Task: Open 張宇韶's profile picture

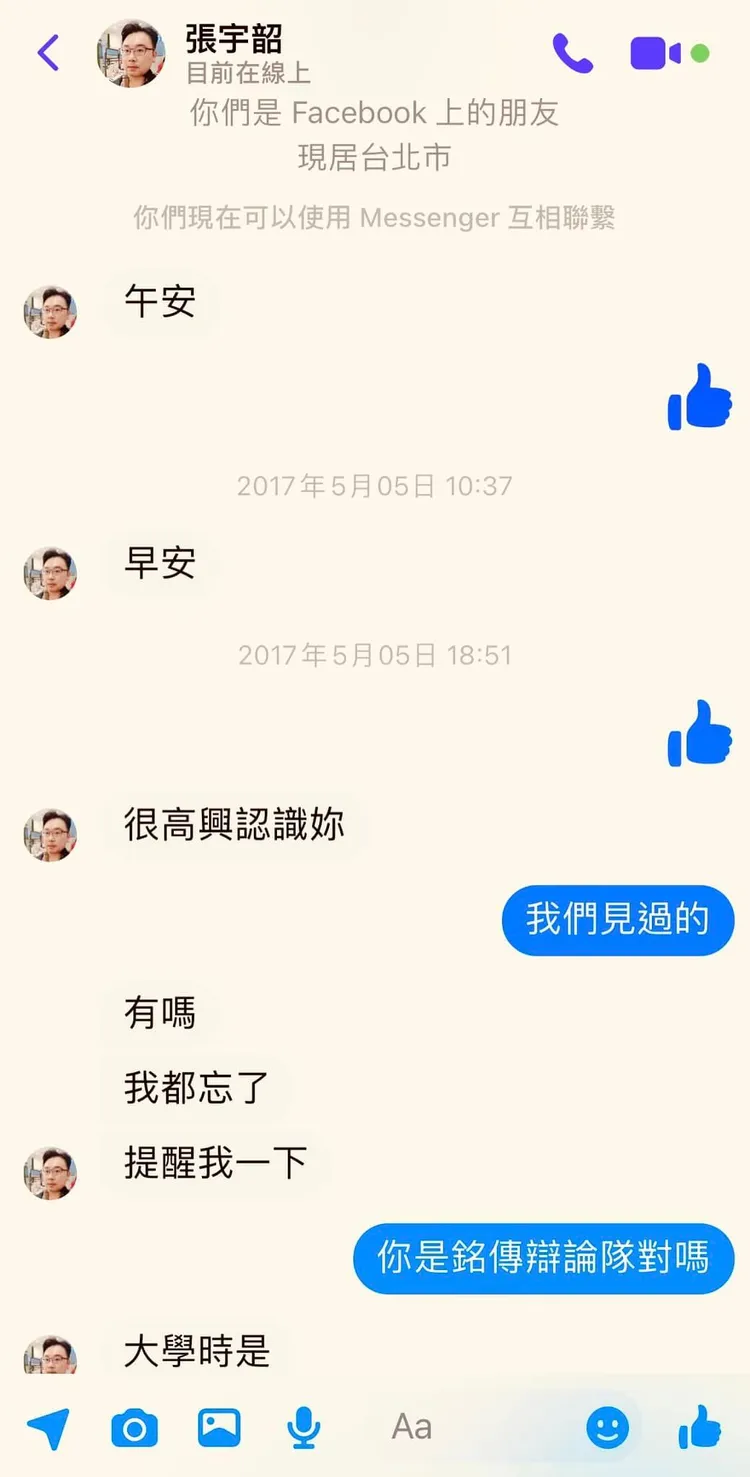Action: (x=129, y=55)
